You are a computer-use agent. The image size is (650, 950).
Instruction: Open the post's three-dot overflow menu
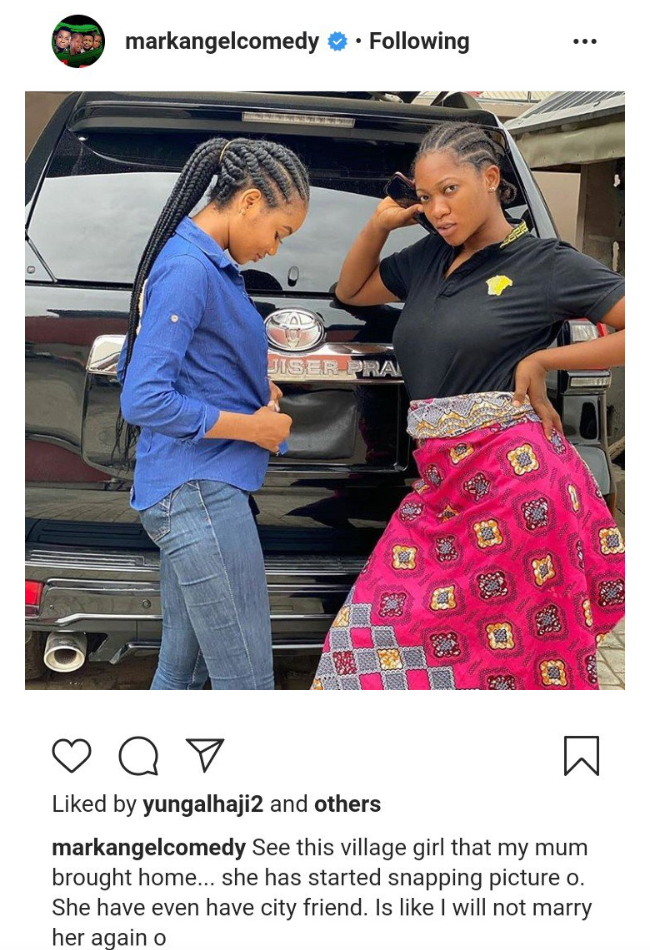click(x=584, y=41)
